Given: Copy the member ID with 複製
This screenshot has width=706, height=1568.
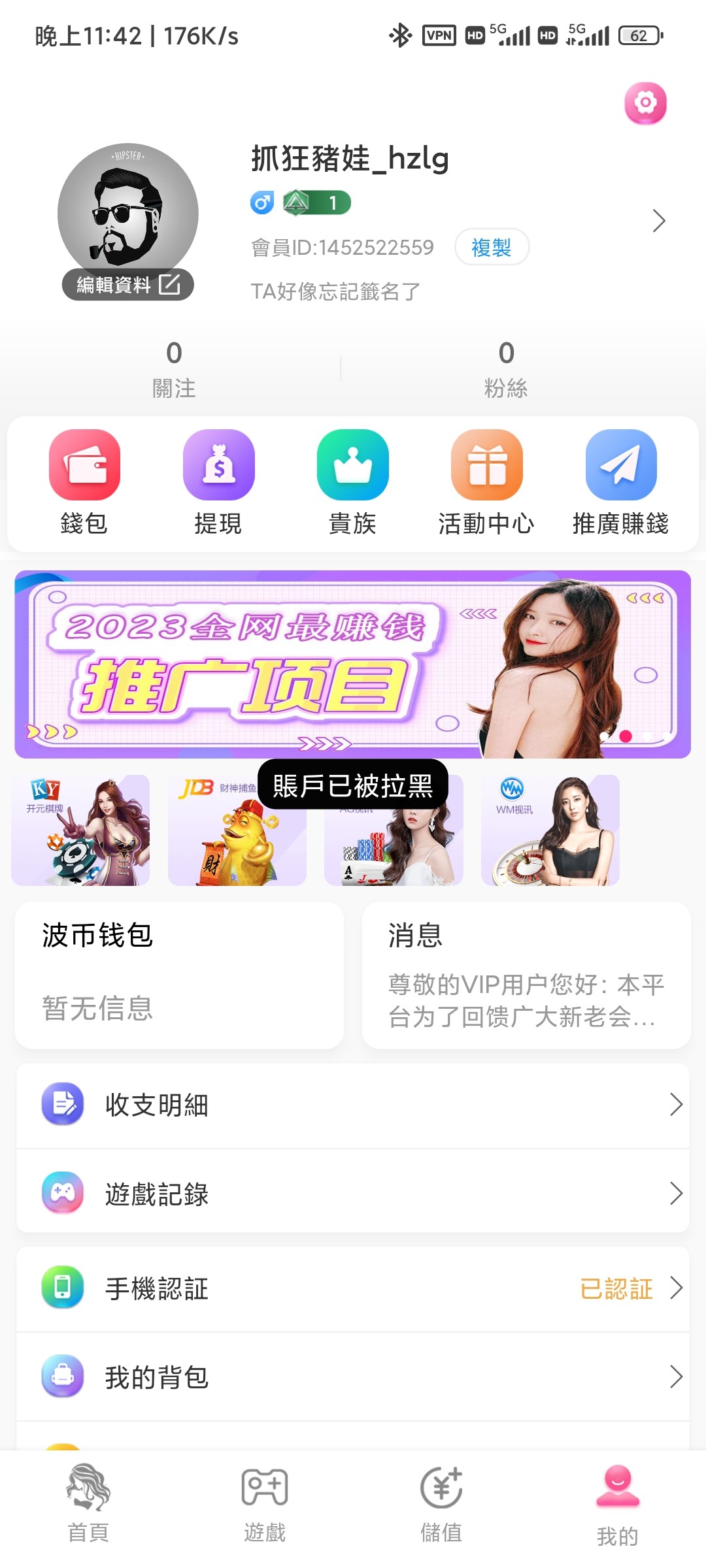Looking at the screenshot, I should coord(492,247).
